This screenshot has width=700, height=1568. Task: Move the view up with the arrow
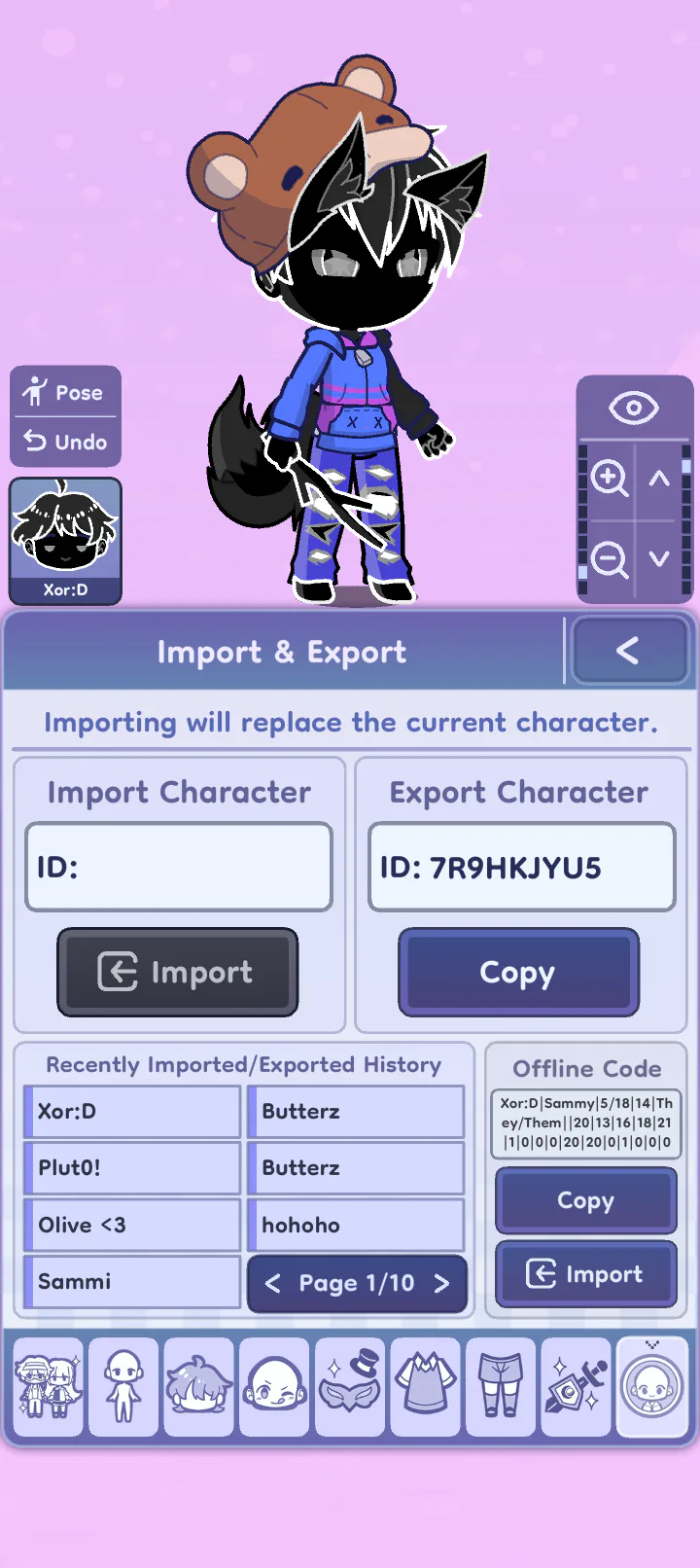660,479
